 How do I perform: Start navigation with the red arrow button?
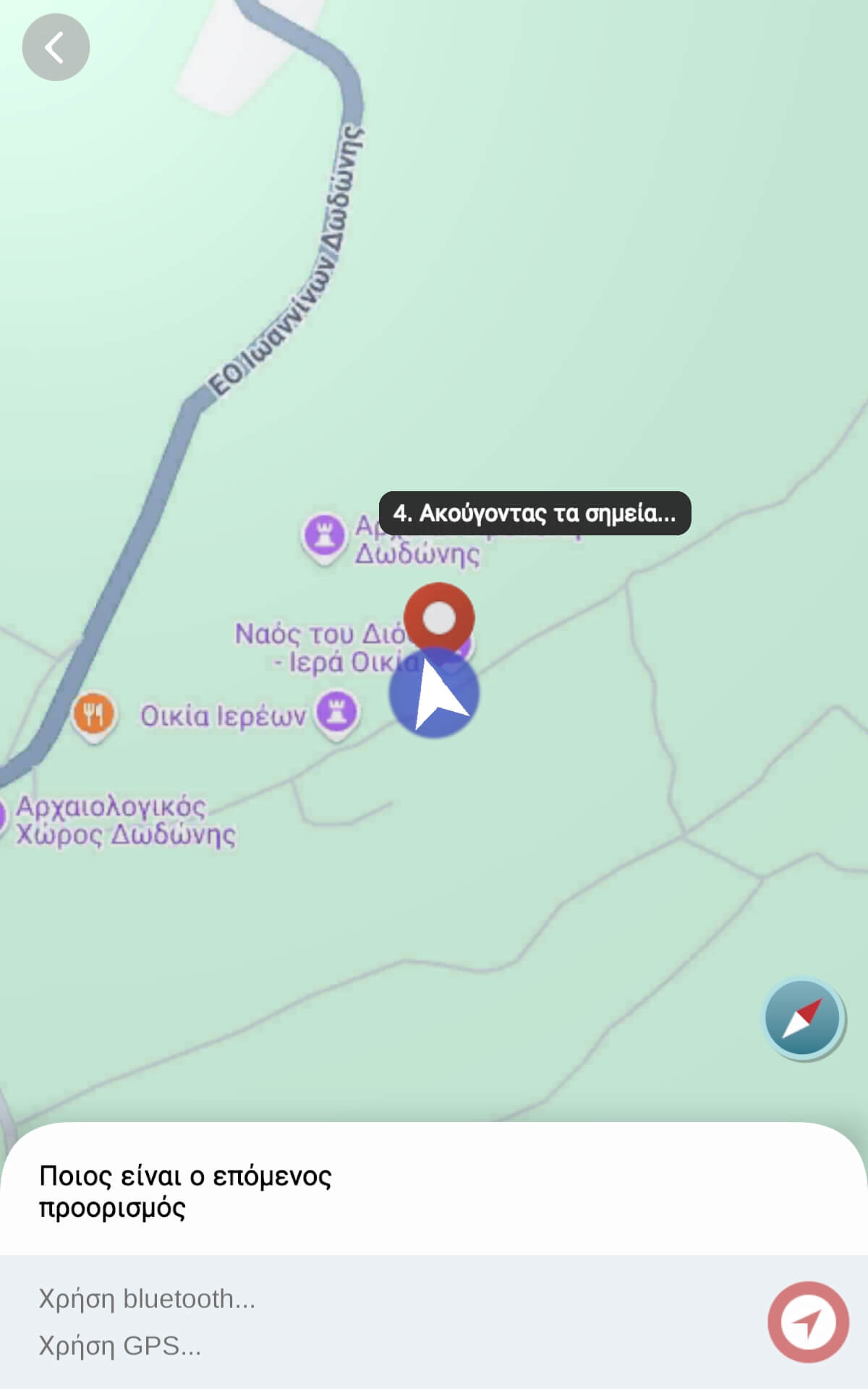(808, 1322)
